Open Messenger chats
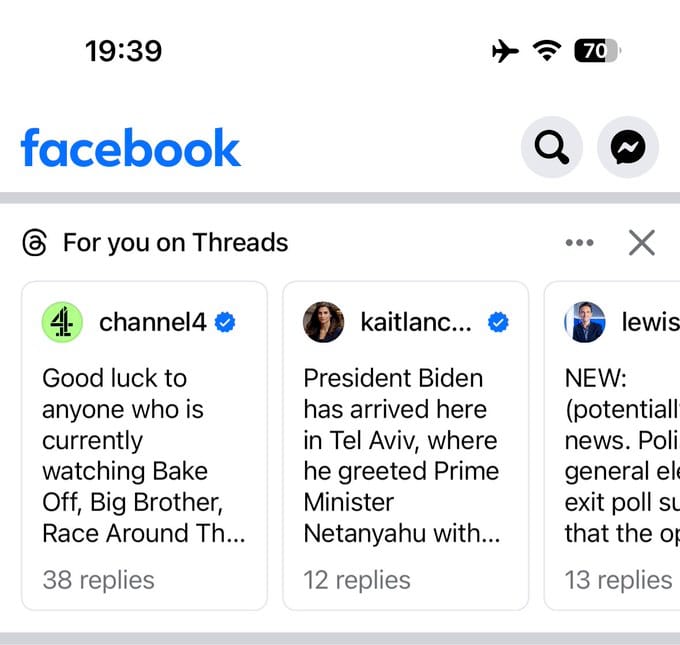Screen dimensions: 680x645 pyautogui.click(x=627, y=148)
